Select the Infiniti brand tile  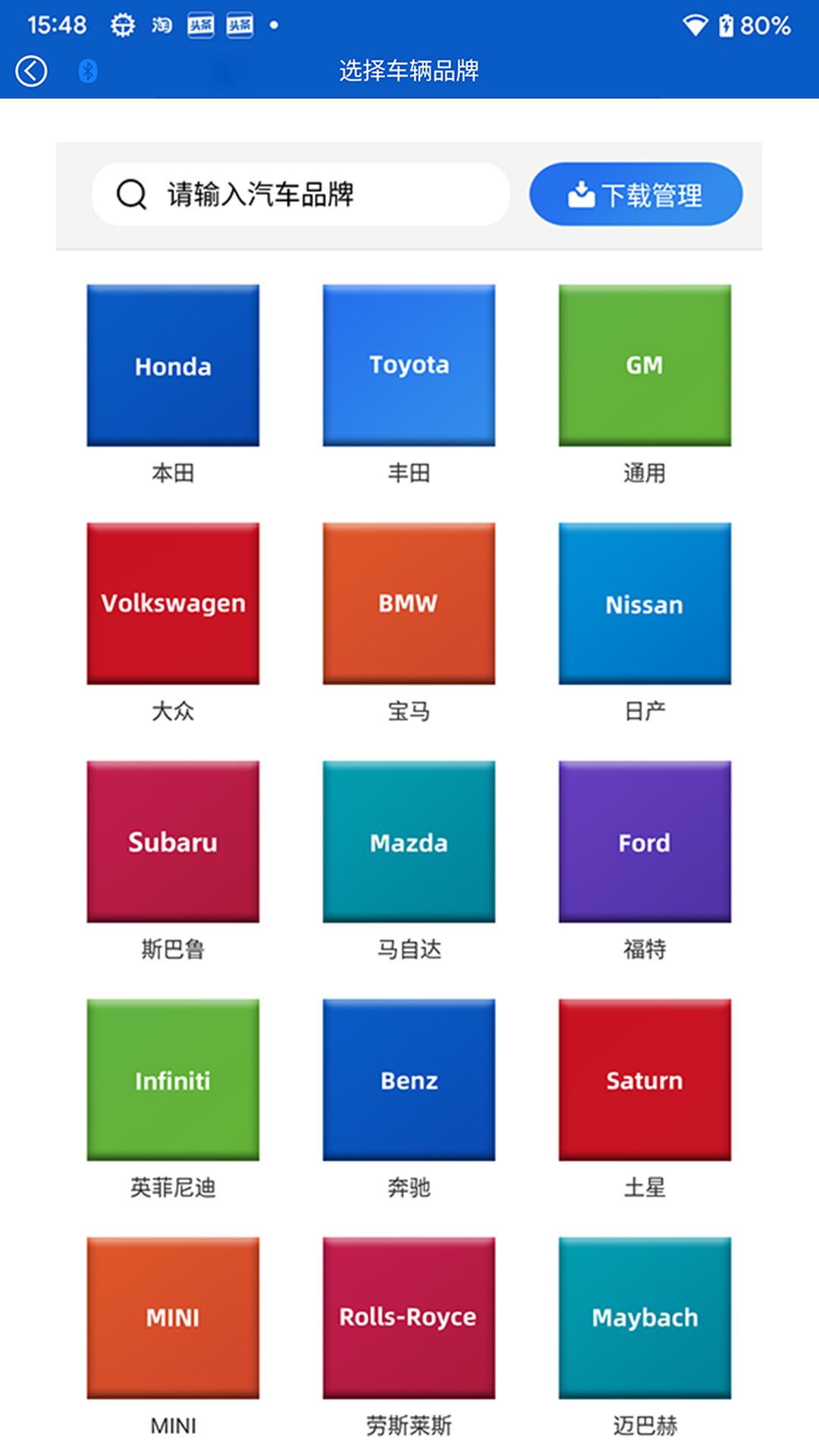pos(173,1081)
